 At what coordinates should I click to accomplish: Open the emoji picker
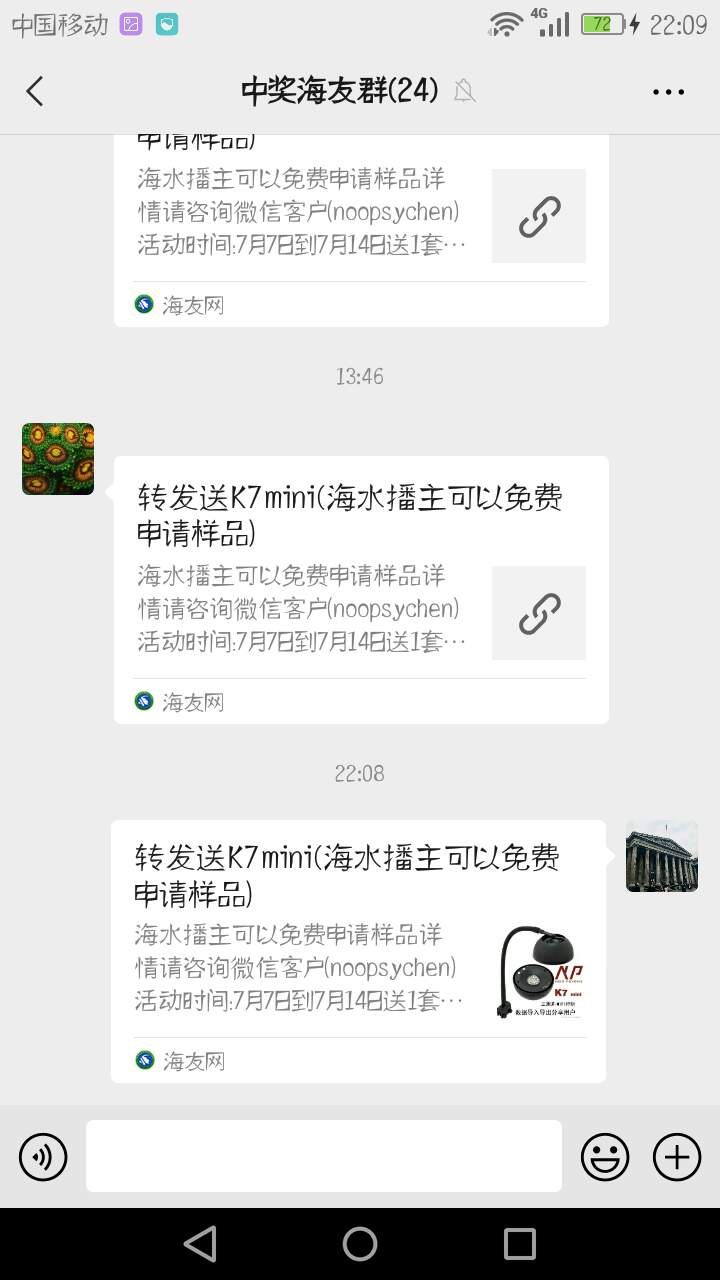(x=605, y=1157)
